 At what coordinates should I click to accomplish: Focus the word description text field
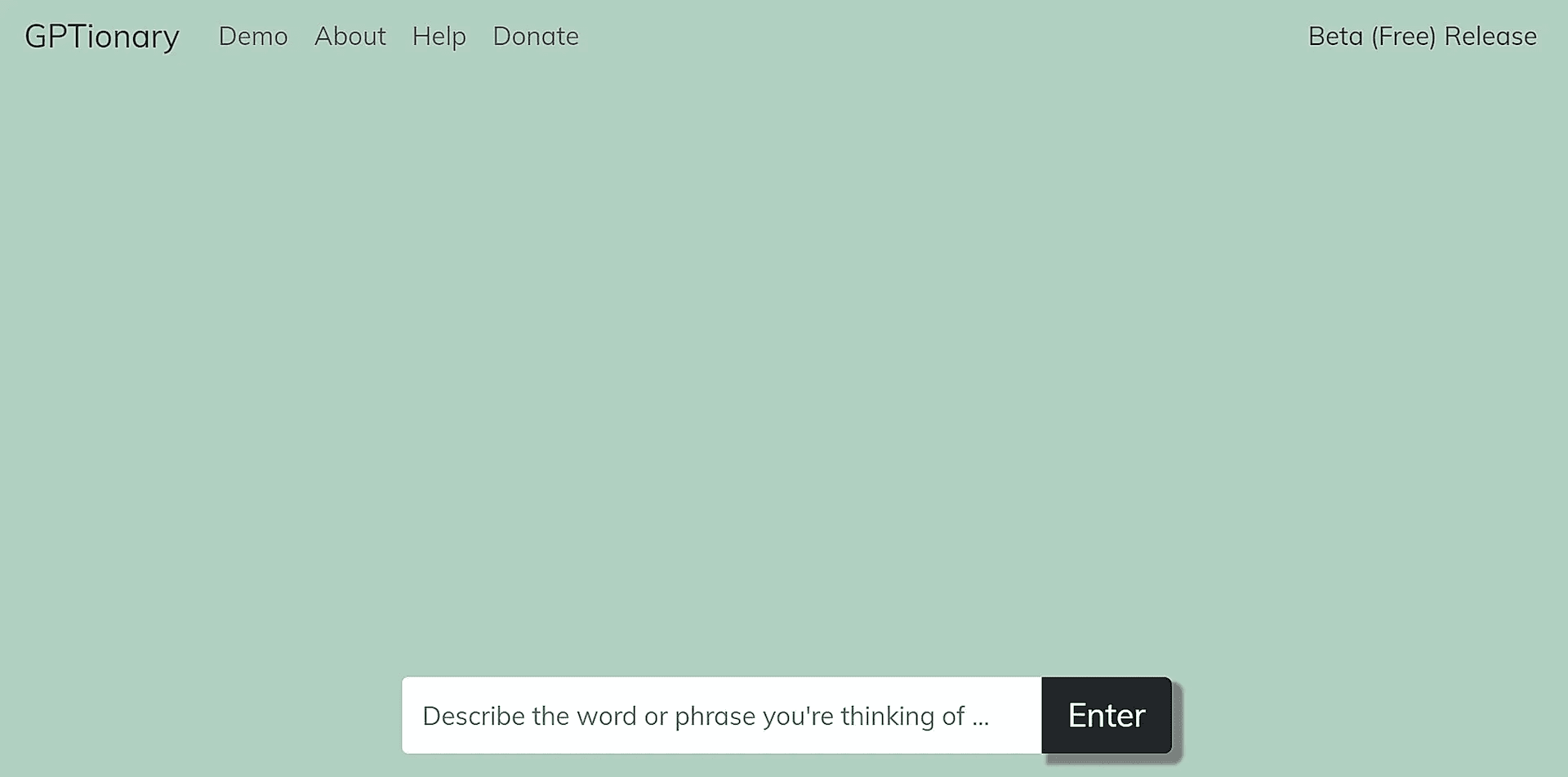pos(720,716)
